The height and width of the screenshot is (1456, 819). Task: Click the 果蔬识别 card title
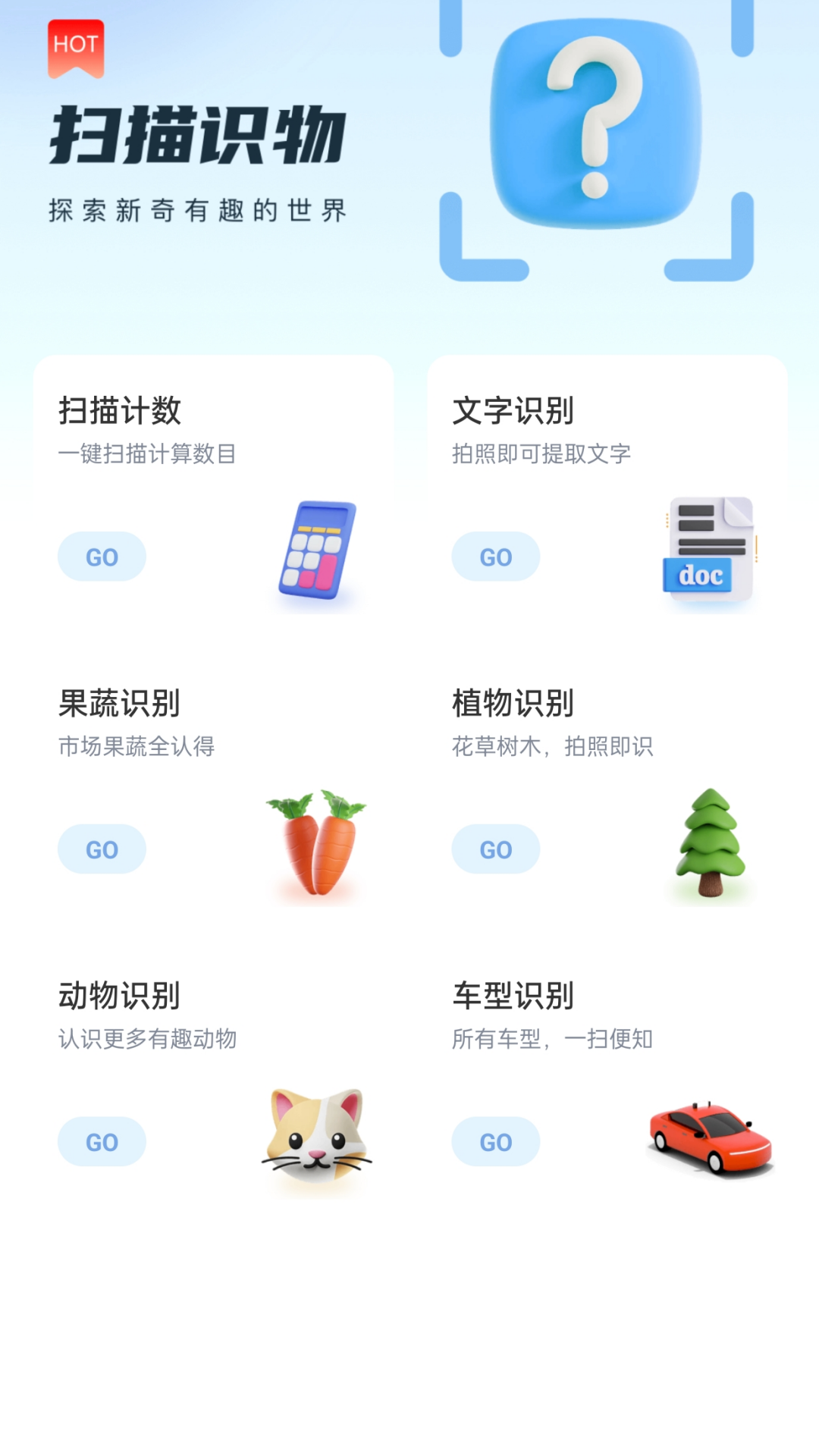121,703
